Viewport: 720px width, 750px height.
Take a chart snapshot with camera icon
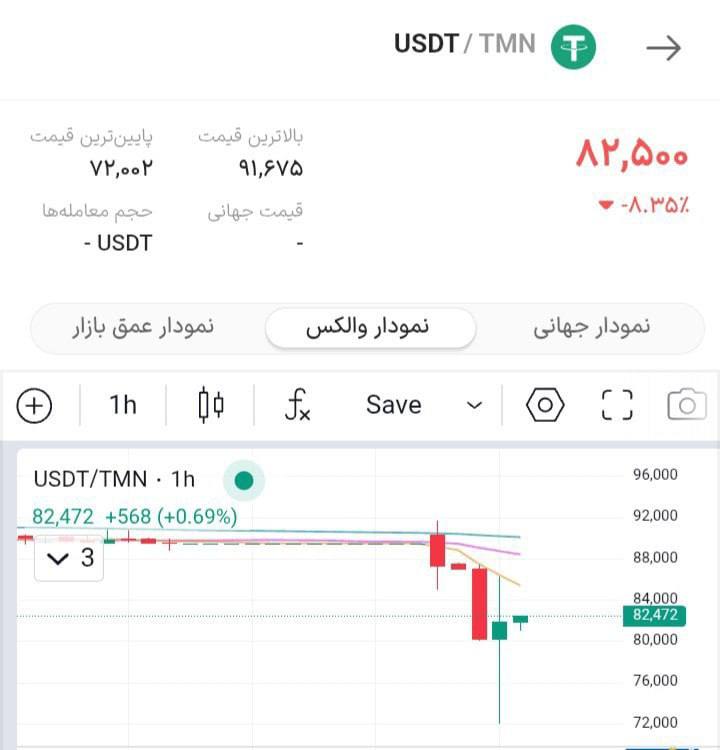point(687,405)
